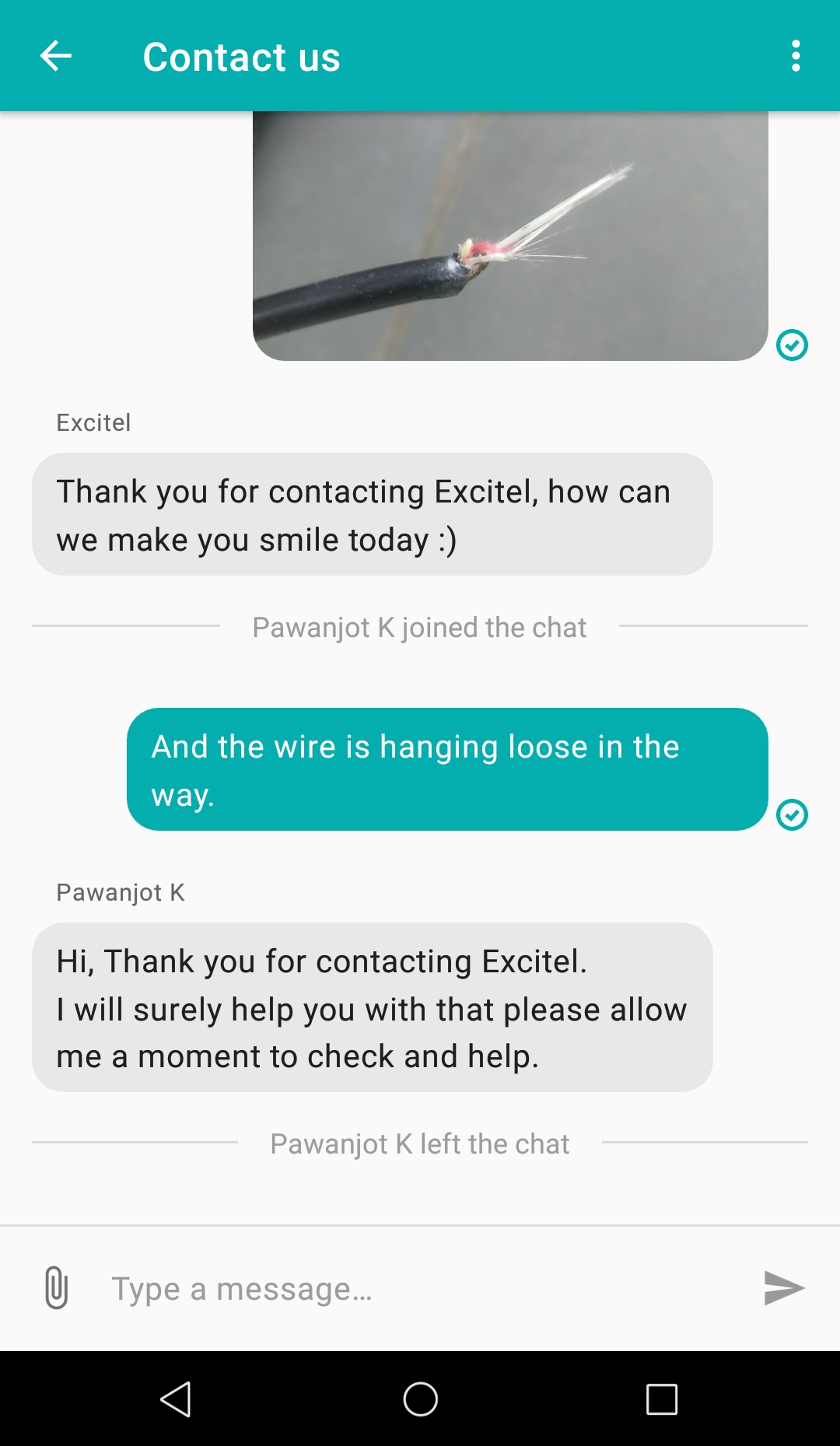Open the sent wire photo
Image resolution: width=840 pixels, height=1446 pixels.
(510, 236)
